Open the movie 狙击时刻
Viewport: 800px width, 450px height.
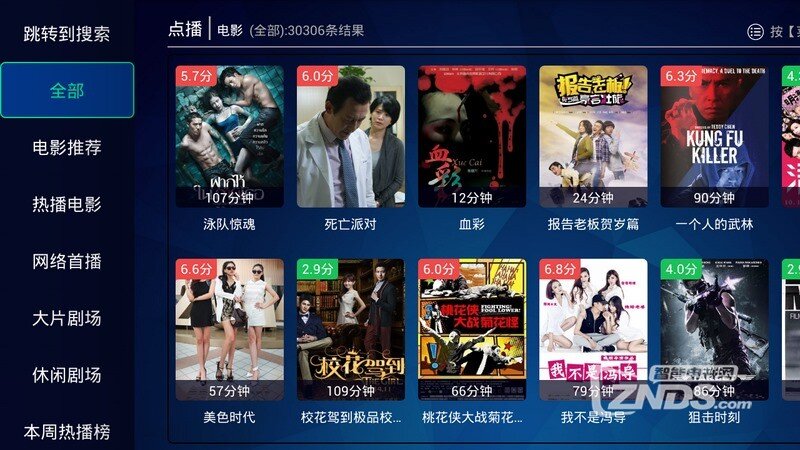714,330
